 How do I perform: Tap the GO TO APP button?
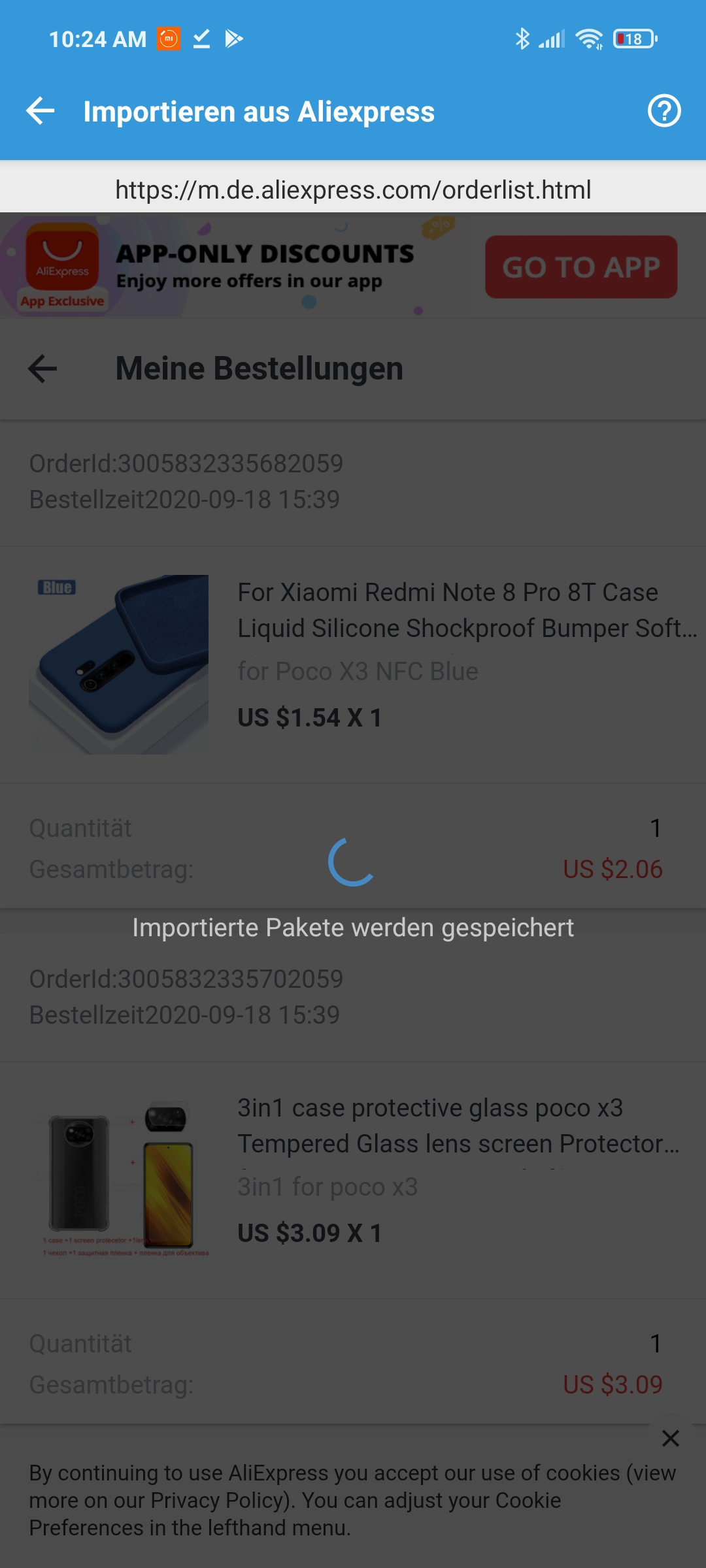pos(581,267)
